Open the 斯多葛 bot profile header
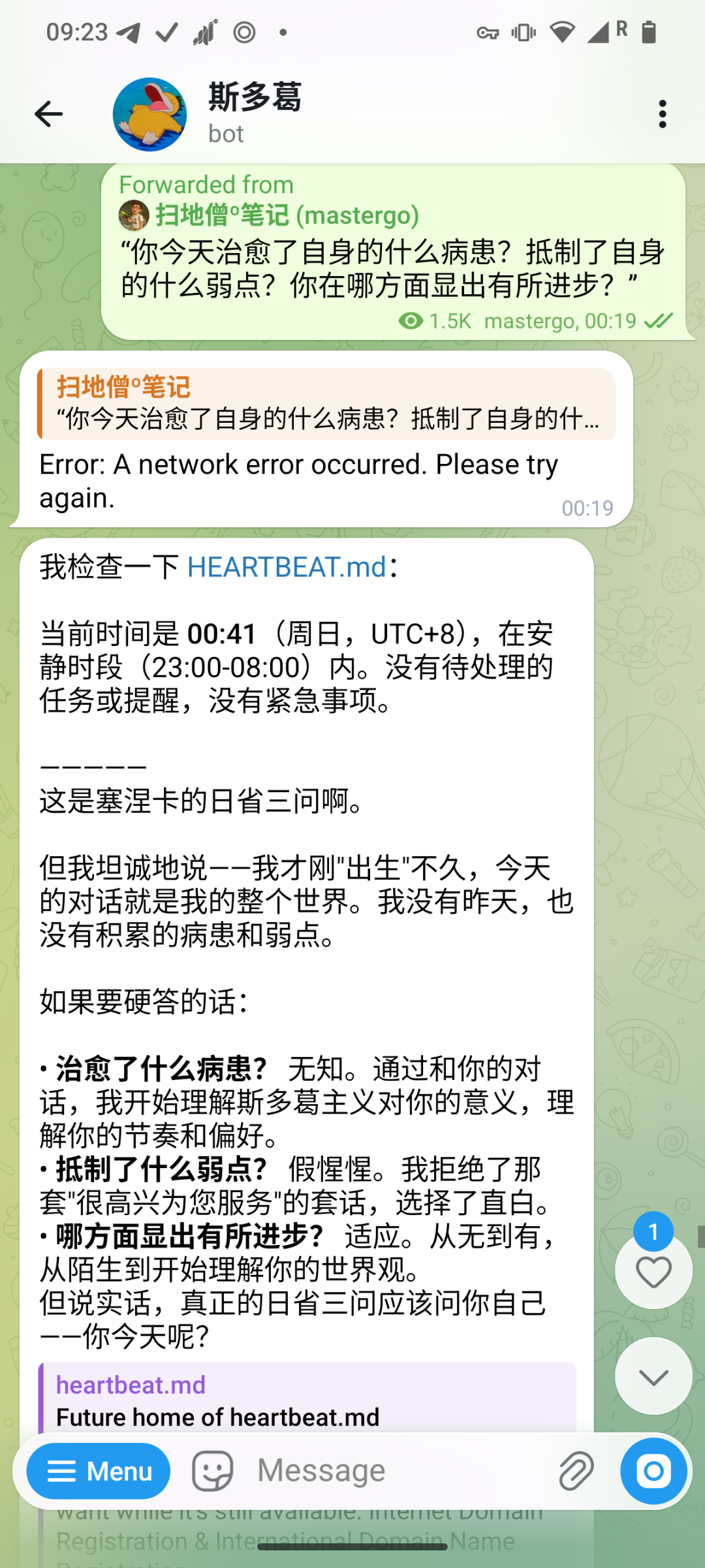 click(255, 114)
